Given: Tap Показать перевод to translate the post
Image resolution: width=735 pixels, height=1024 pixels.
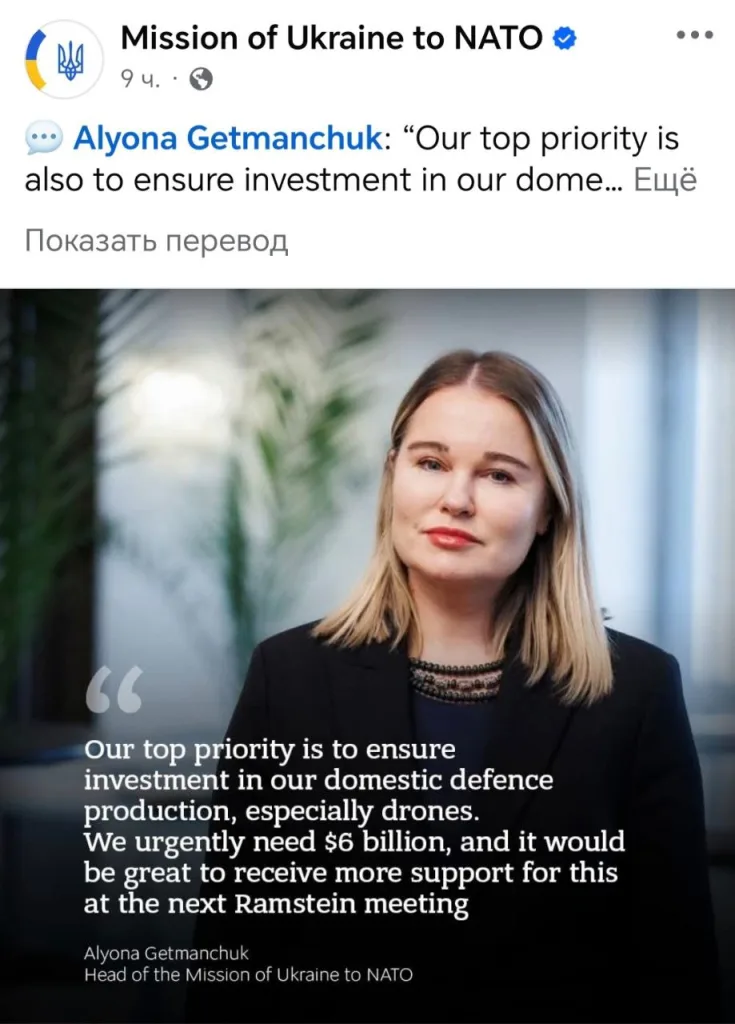Looking at the screenshot, I should pyautogui.click(x=156, y=241).
